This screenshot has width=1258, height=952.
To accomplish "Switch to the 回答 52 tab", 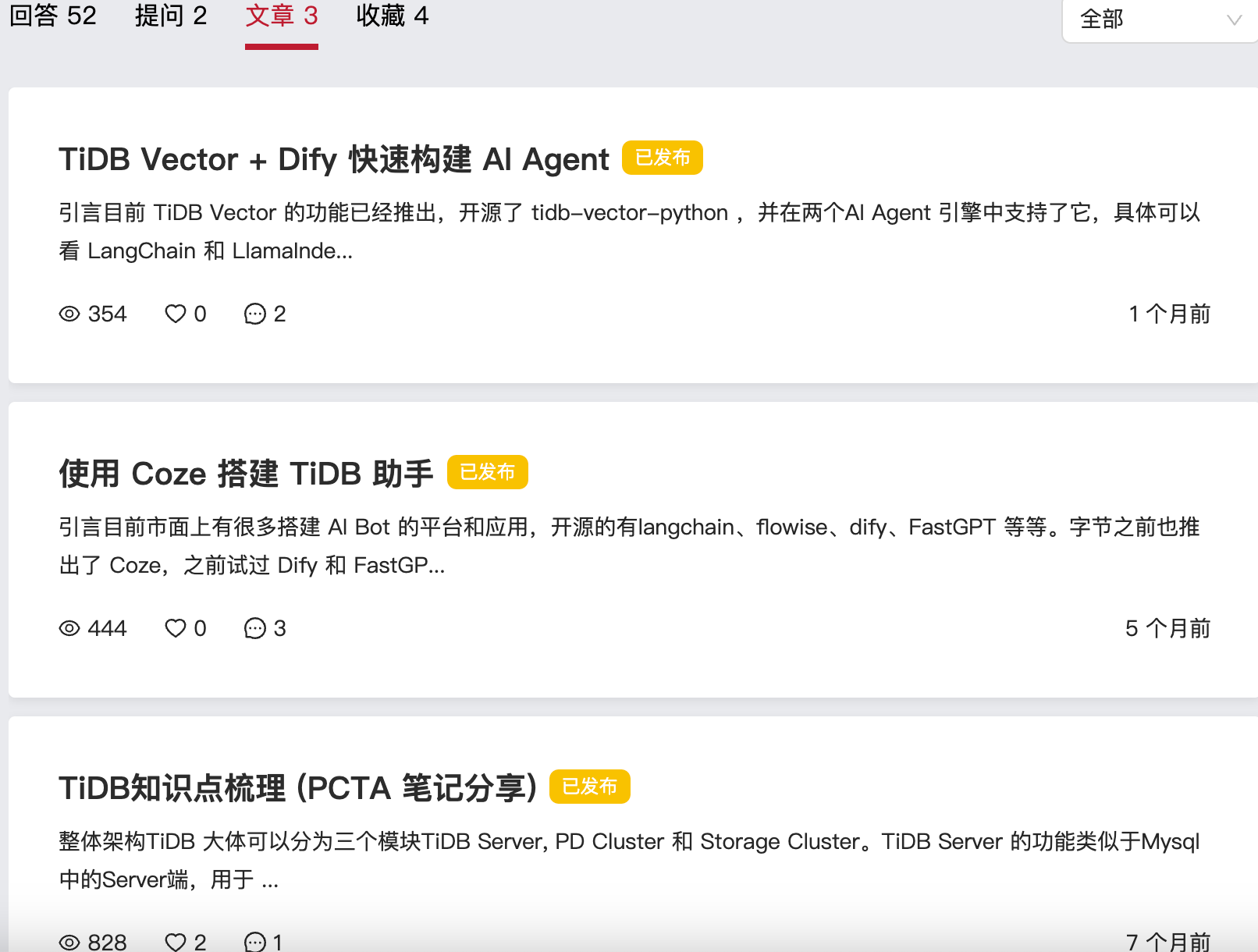I will click(52, 16).
